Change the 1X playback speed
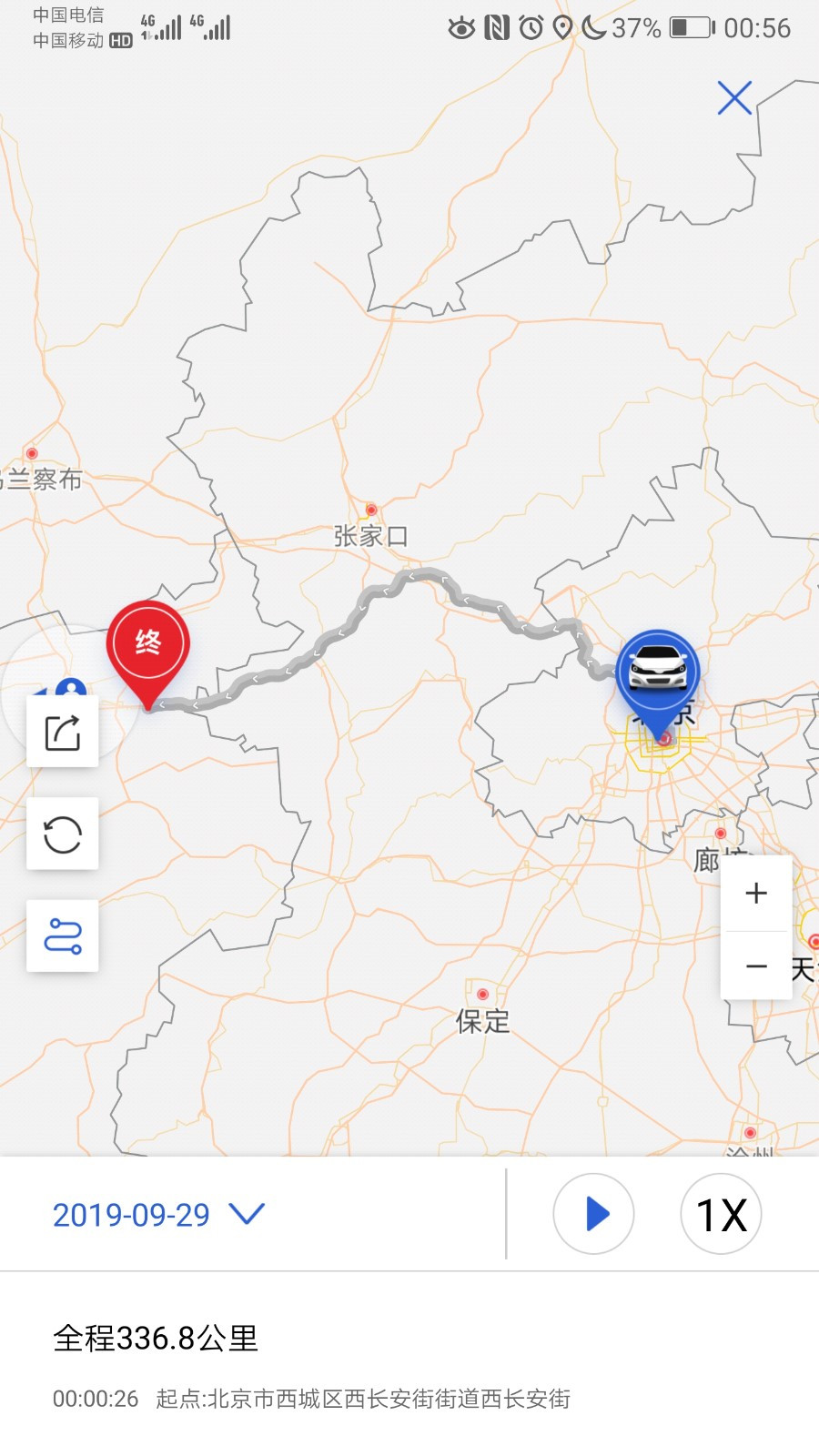819x1456 pixels. click(x=721, y=1214)
